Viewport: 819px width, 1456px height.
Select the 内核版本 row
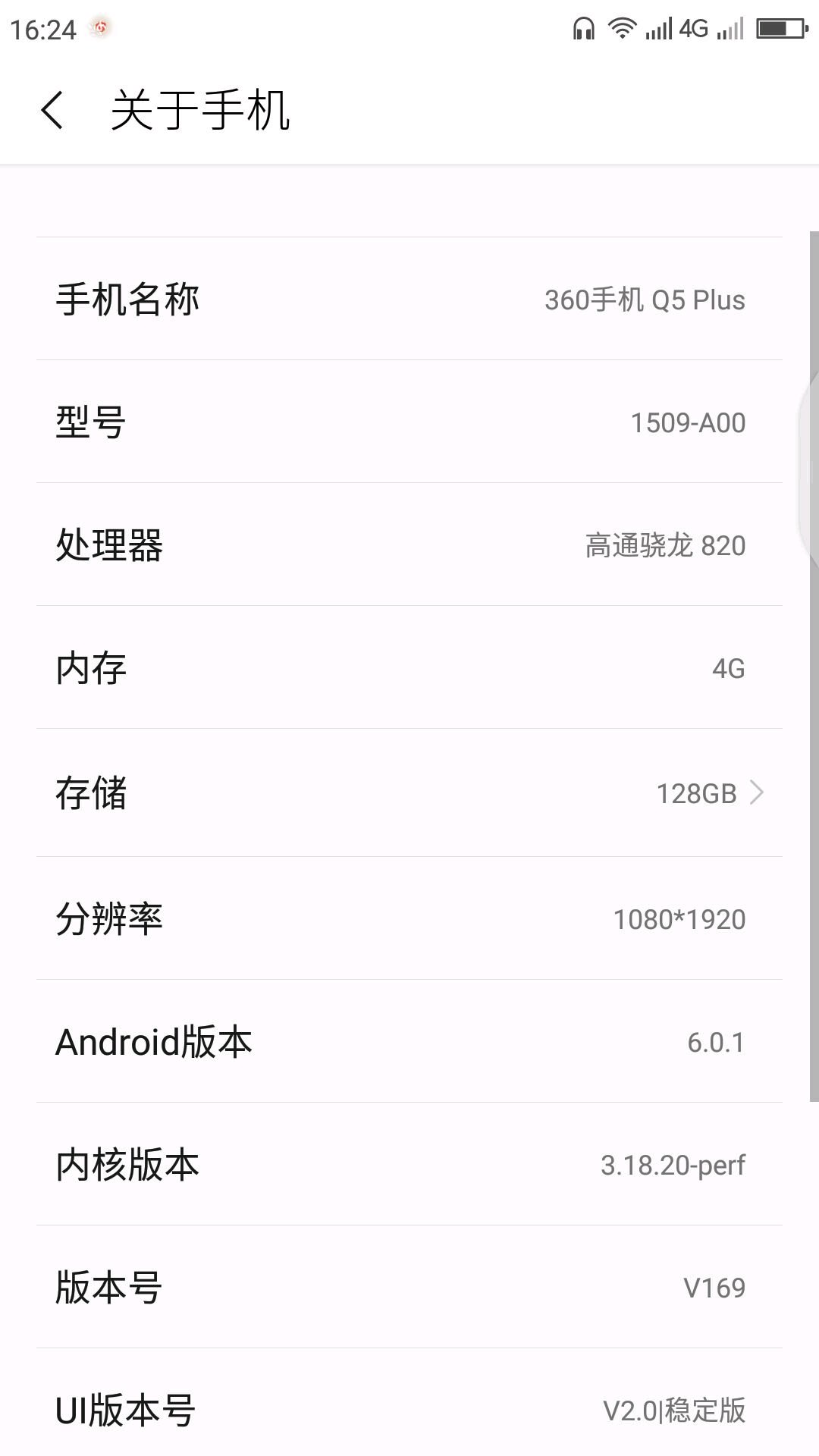409,1164
